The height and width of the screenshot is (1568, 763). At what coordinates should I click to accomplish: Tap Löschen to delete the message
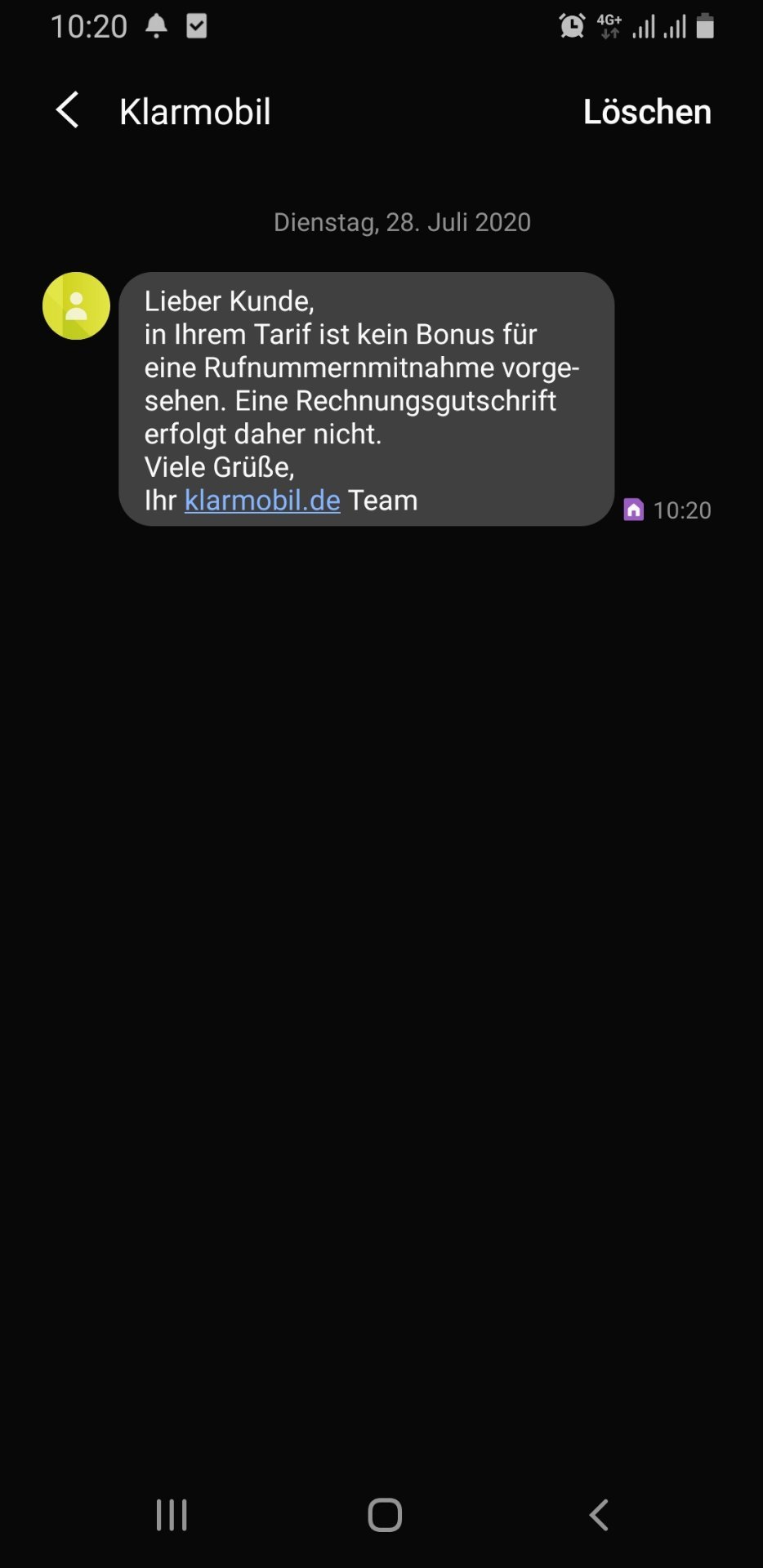click(x=646, y=112)
